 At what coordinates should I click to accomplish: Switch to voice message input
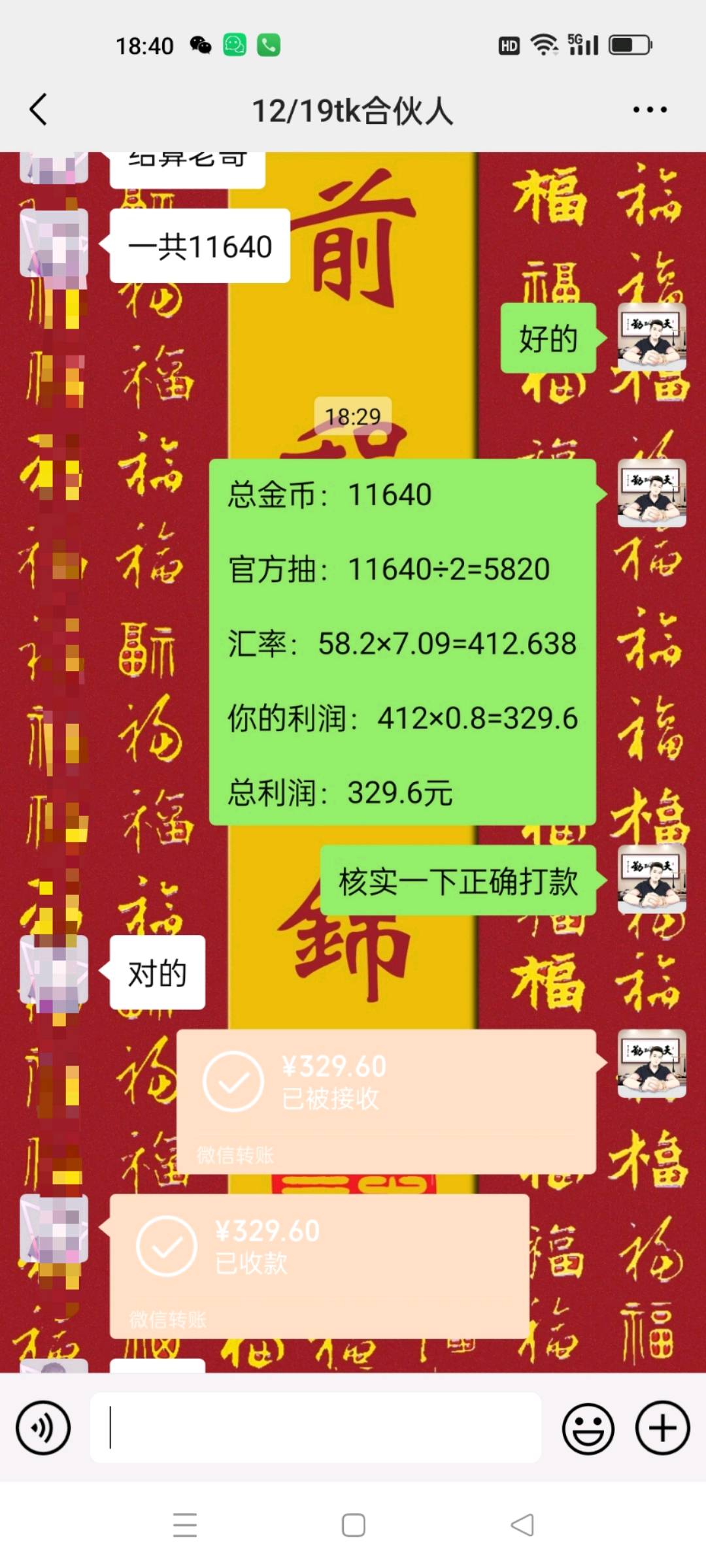[43, 1428]
